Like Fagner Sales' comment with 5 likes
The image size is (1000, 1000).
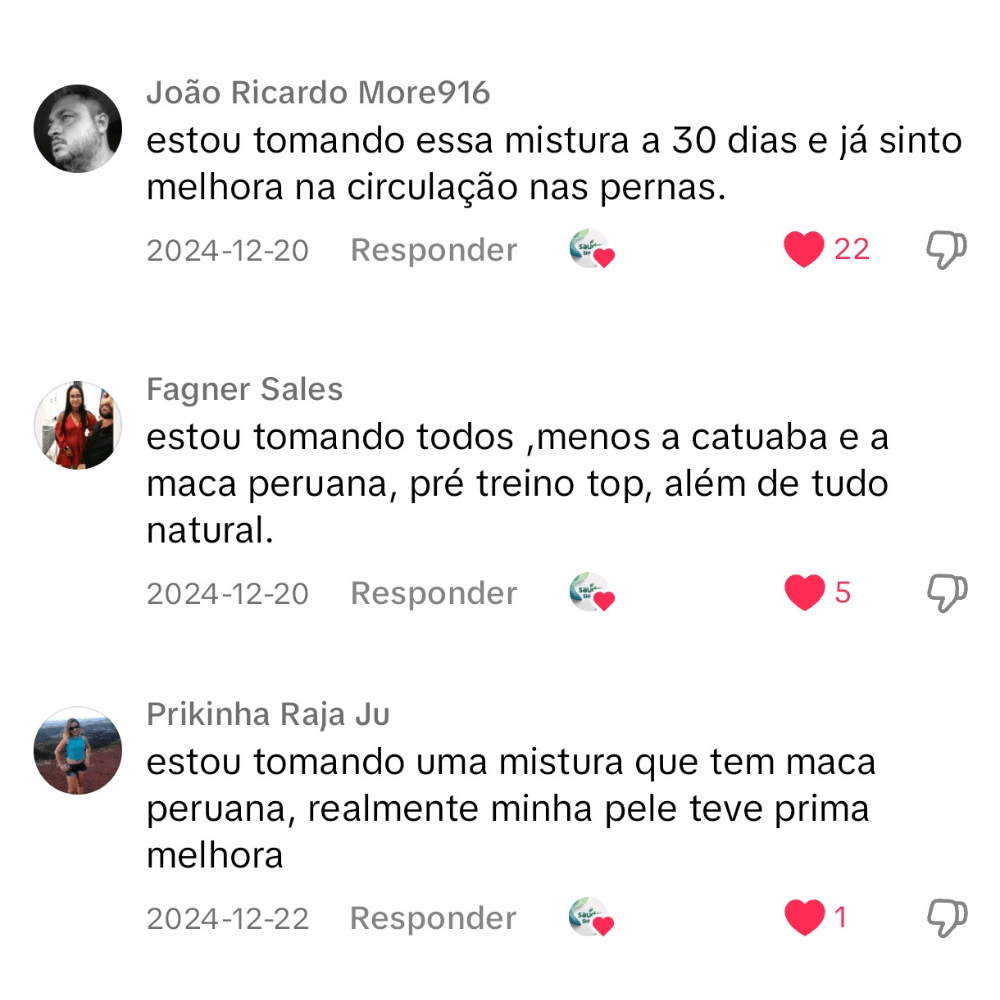click(x=804, y=593)
